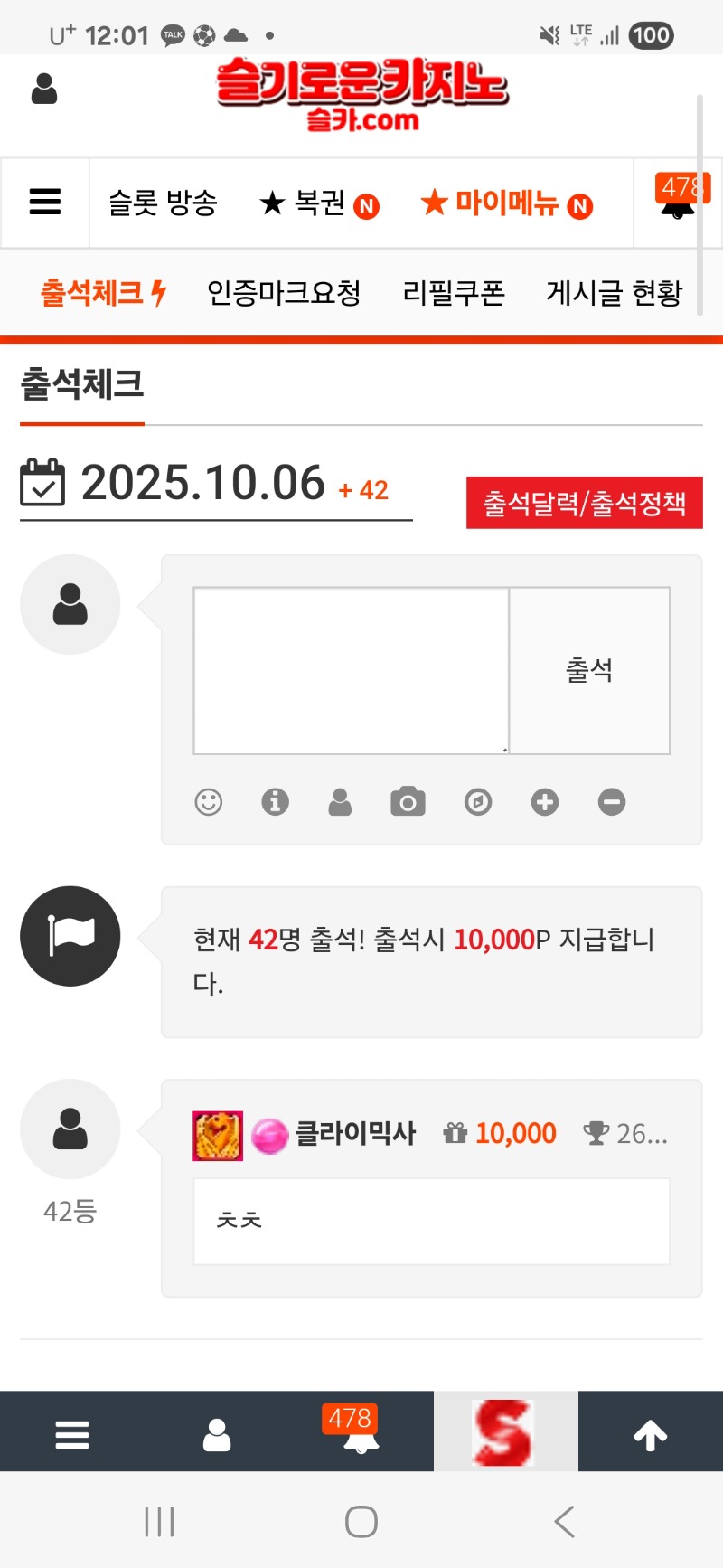The height and width of the screenshot is (1568, 723).
Task: Focus the attendance message text box
Action: (351, 670)
